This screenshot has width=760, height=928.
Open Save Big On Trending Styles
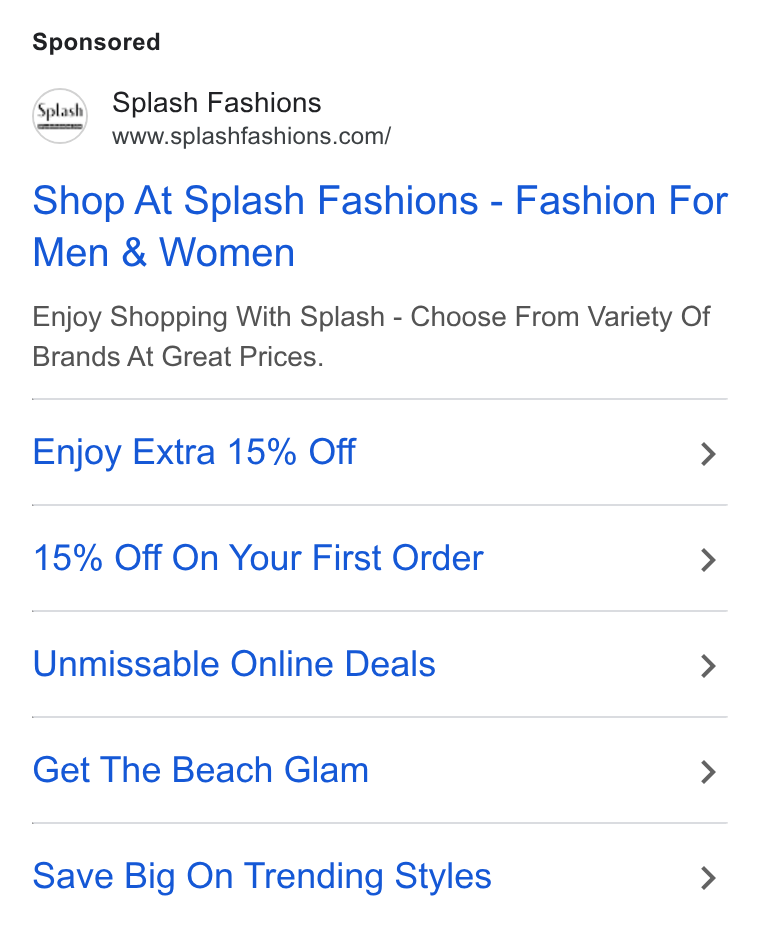click(x=379, y=876)
